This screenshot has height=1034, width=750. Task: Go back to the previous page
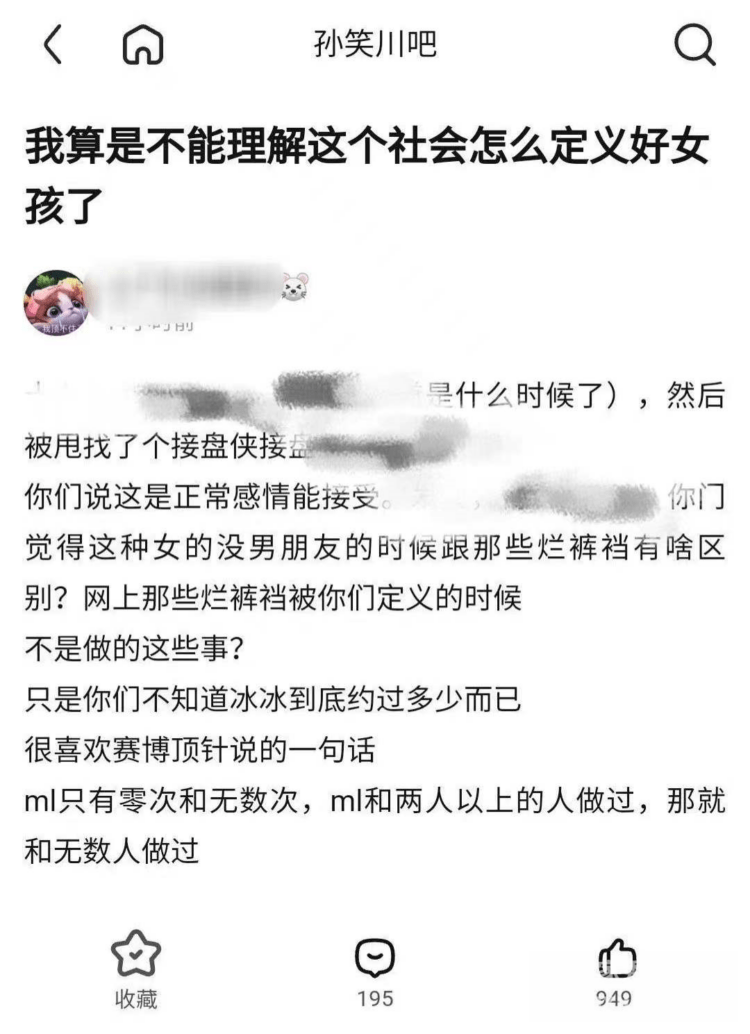click(x=52, y=46)
